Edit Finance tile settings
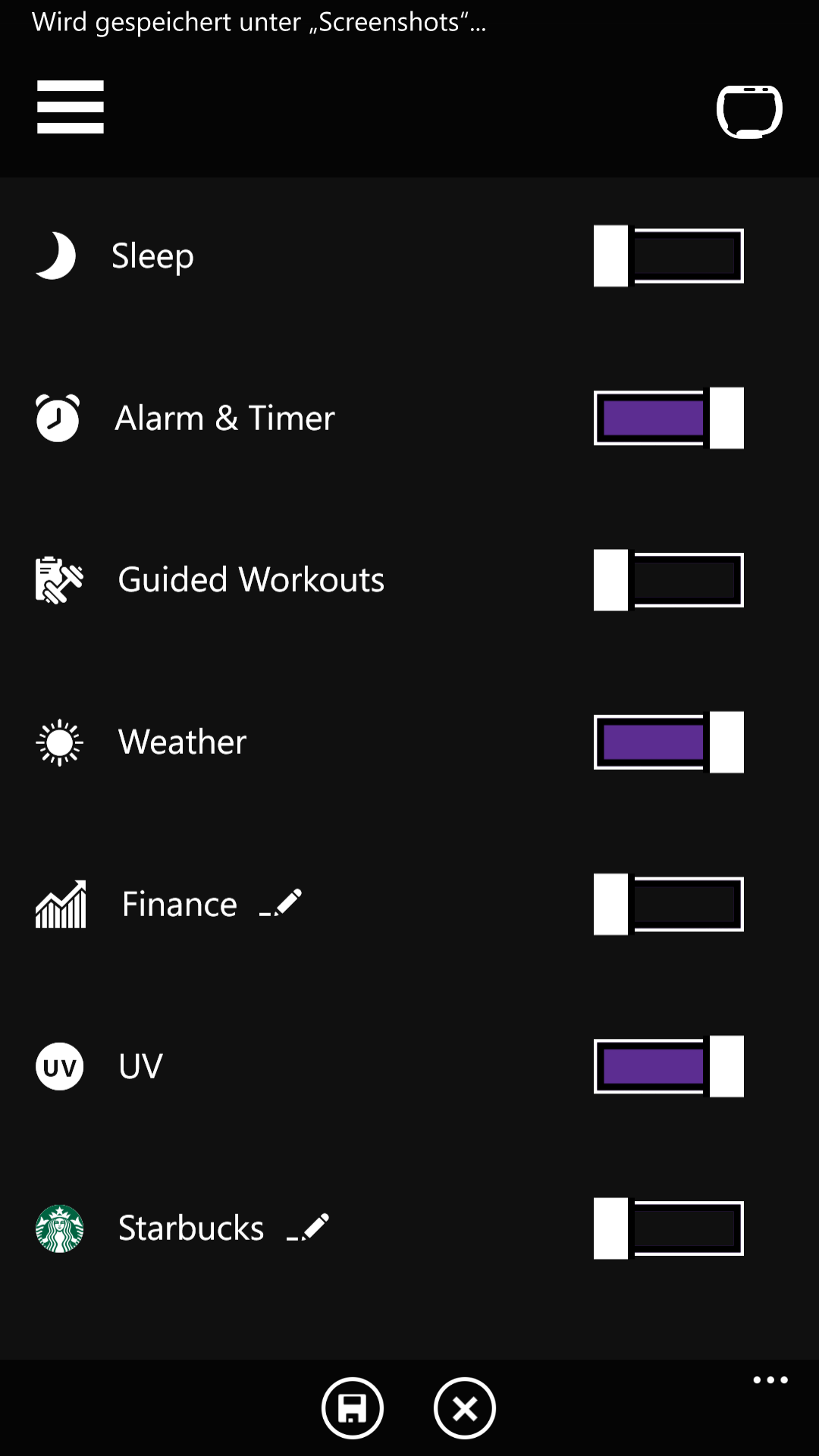 coord(281,903)
